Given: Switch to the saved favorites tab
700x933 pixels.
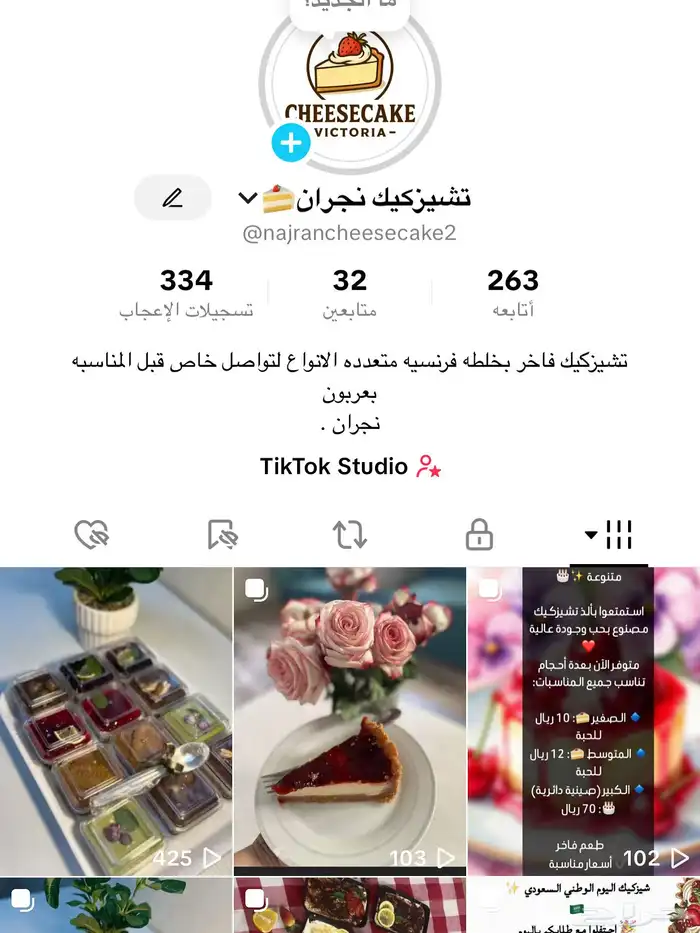Looking at the screenshot, I should coord(222,535).
